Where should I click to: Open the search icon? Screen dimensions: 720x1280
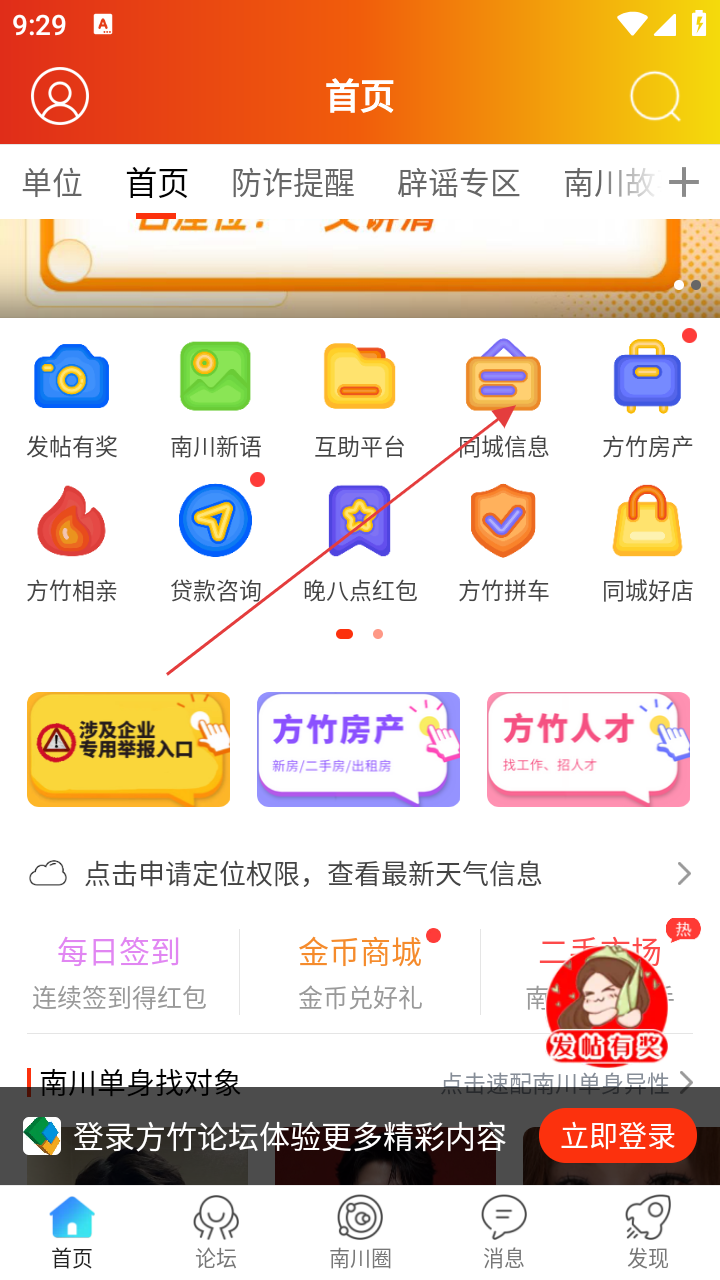[x=656, y=96]
